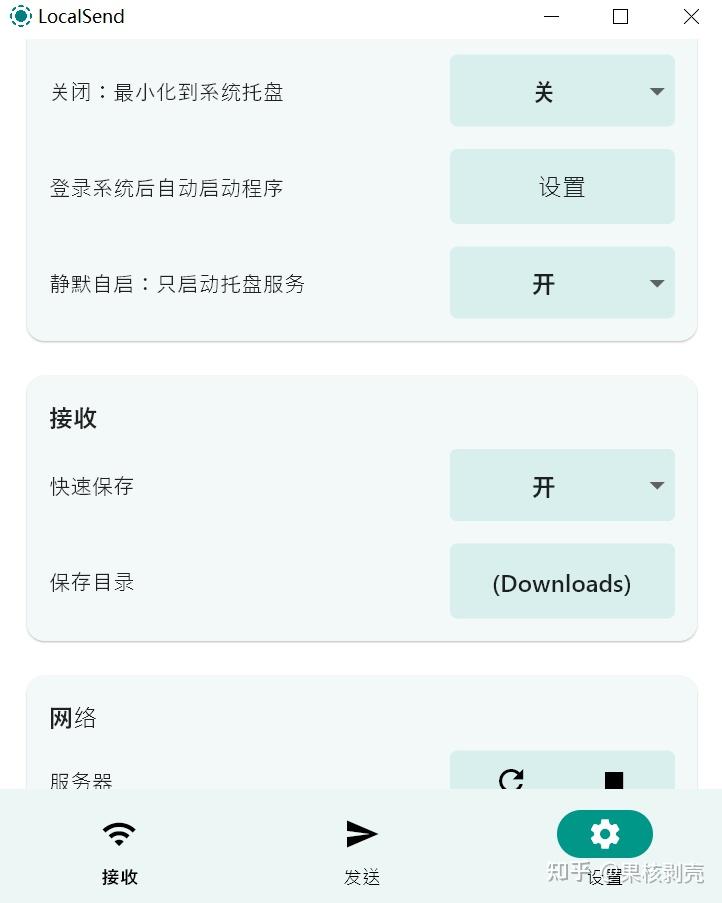
Task: Click 设置 to configure autostart on login
Action: coord(562,186)
